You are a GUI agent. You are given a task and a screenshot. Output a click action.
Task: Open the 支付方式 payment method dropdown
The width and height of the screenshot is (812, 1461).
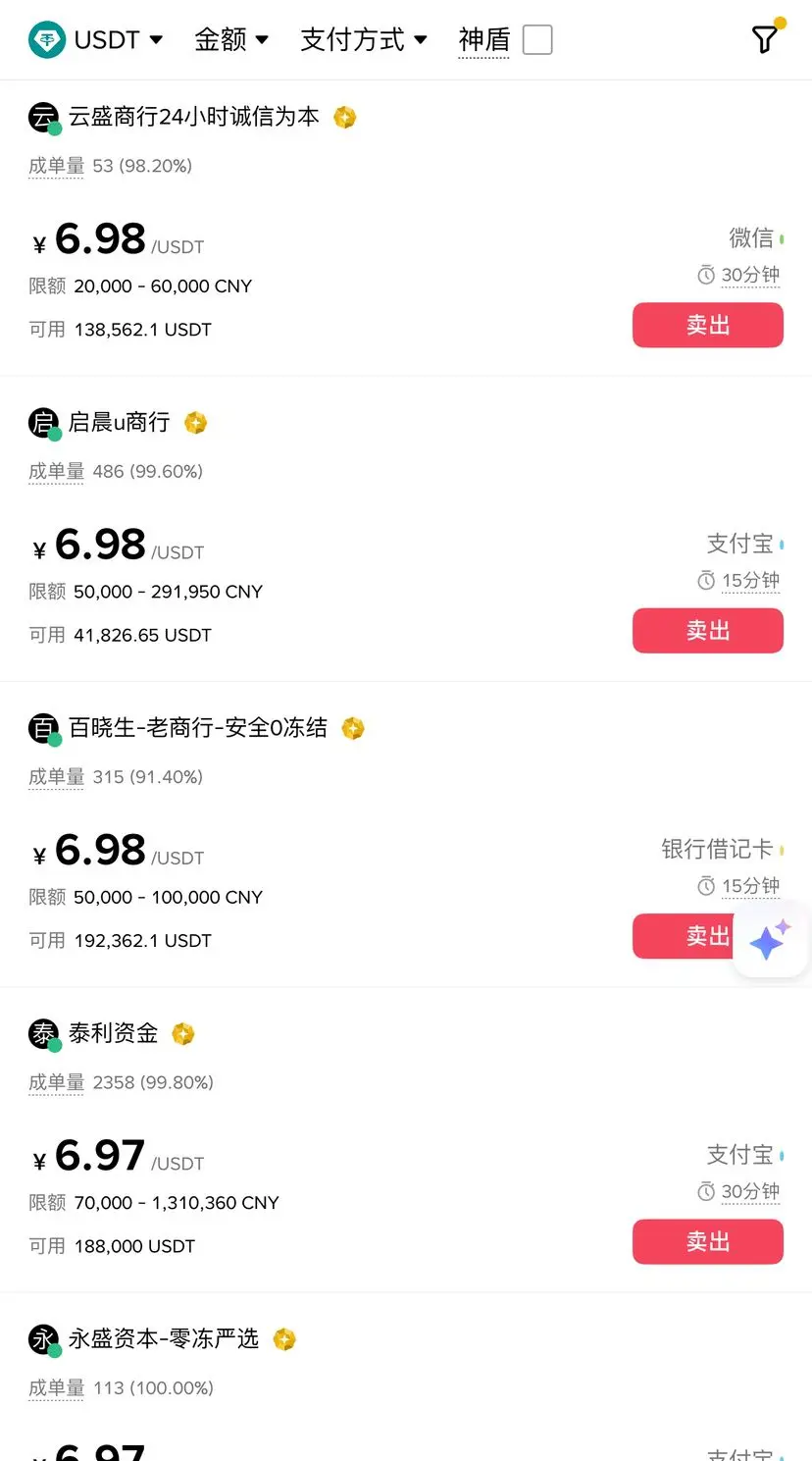point(364,40)
